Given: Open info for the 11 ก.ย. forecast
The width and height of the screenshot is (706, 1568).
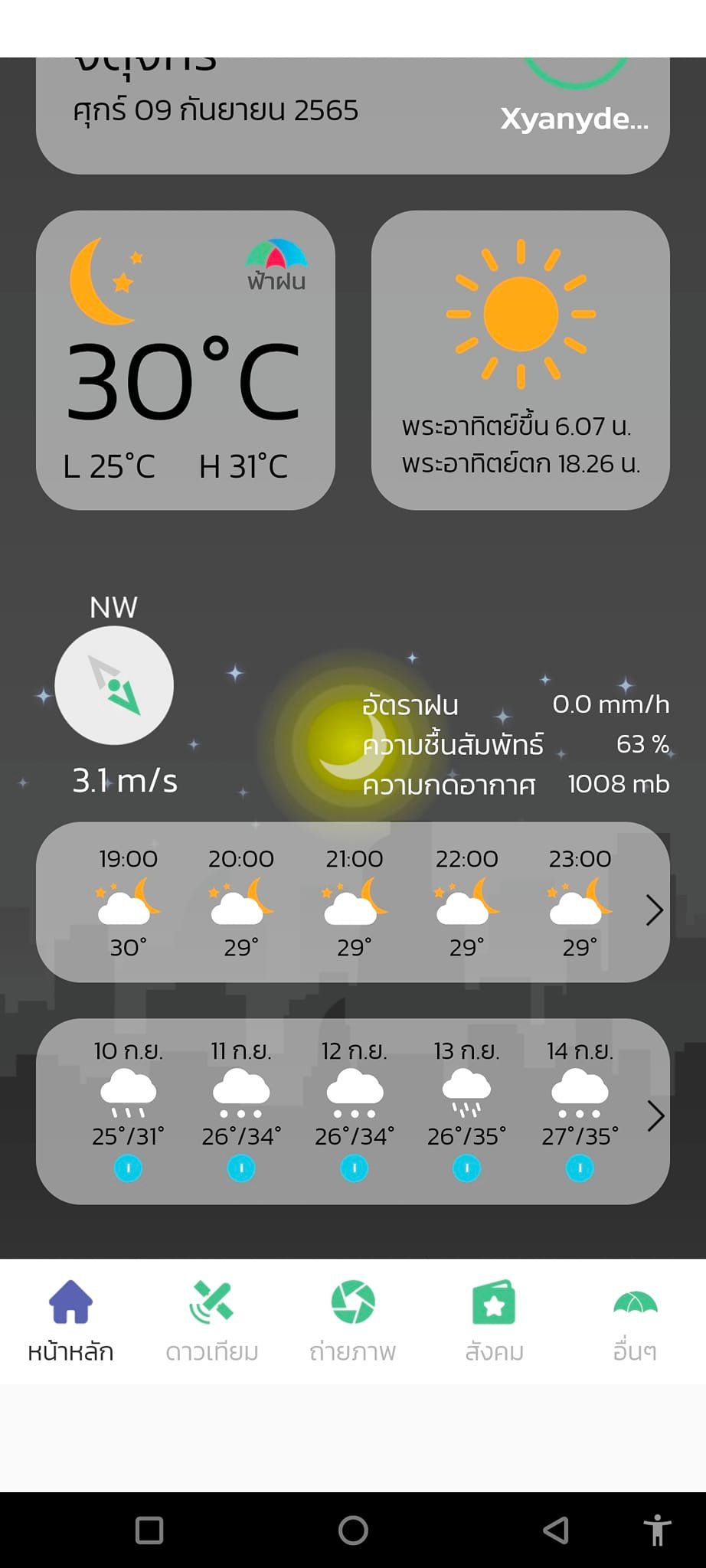Looking at the screenshot, I should 241,1168.
